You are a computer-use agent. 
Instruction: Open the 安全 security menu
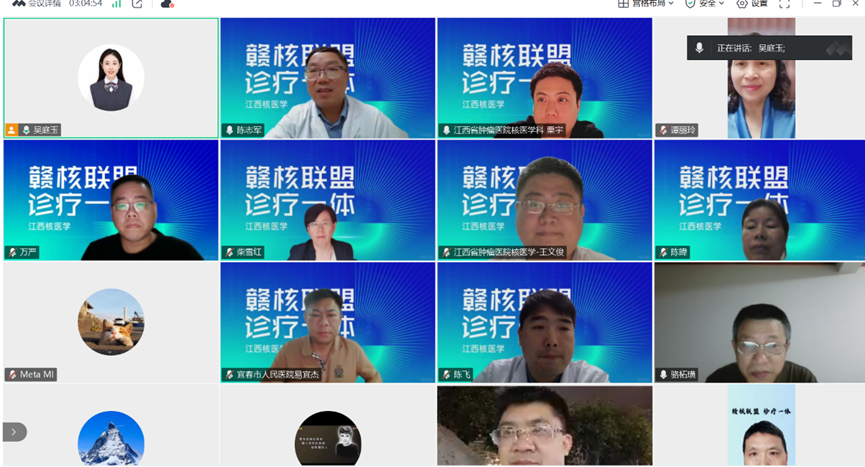pos(706,4)
